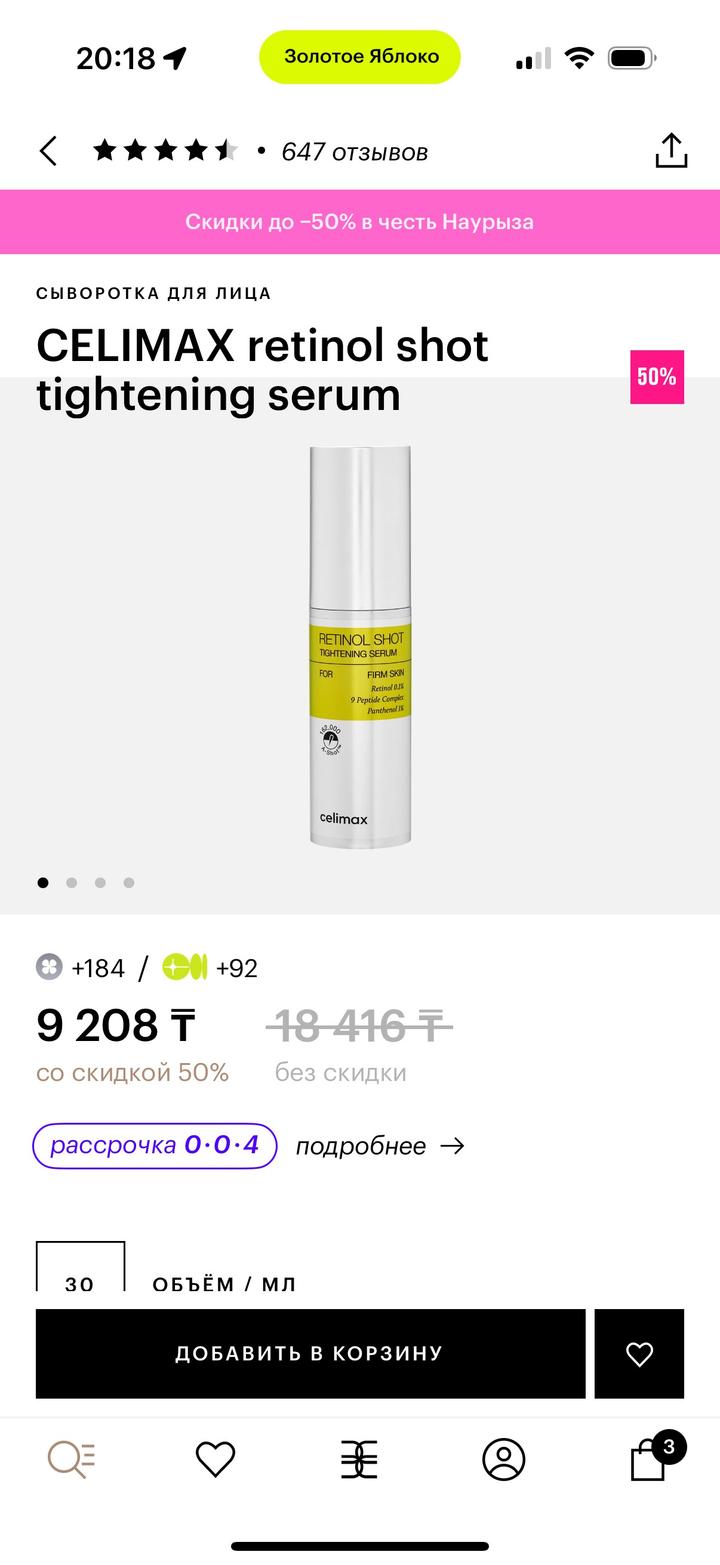The width and height of the screenshot is (720, 1565).
Task: Select the 30 ml volume option
Action: pos(80,1276)
